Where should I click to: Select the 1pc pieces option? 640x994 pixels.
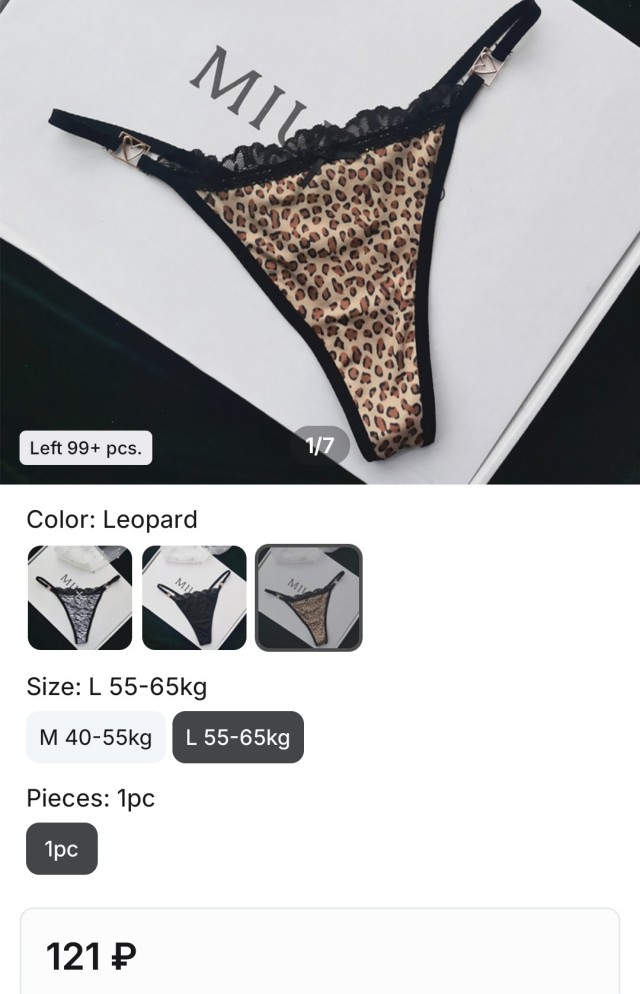click(x=61, y=849)
